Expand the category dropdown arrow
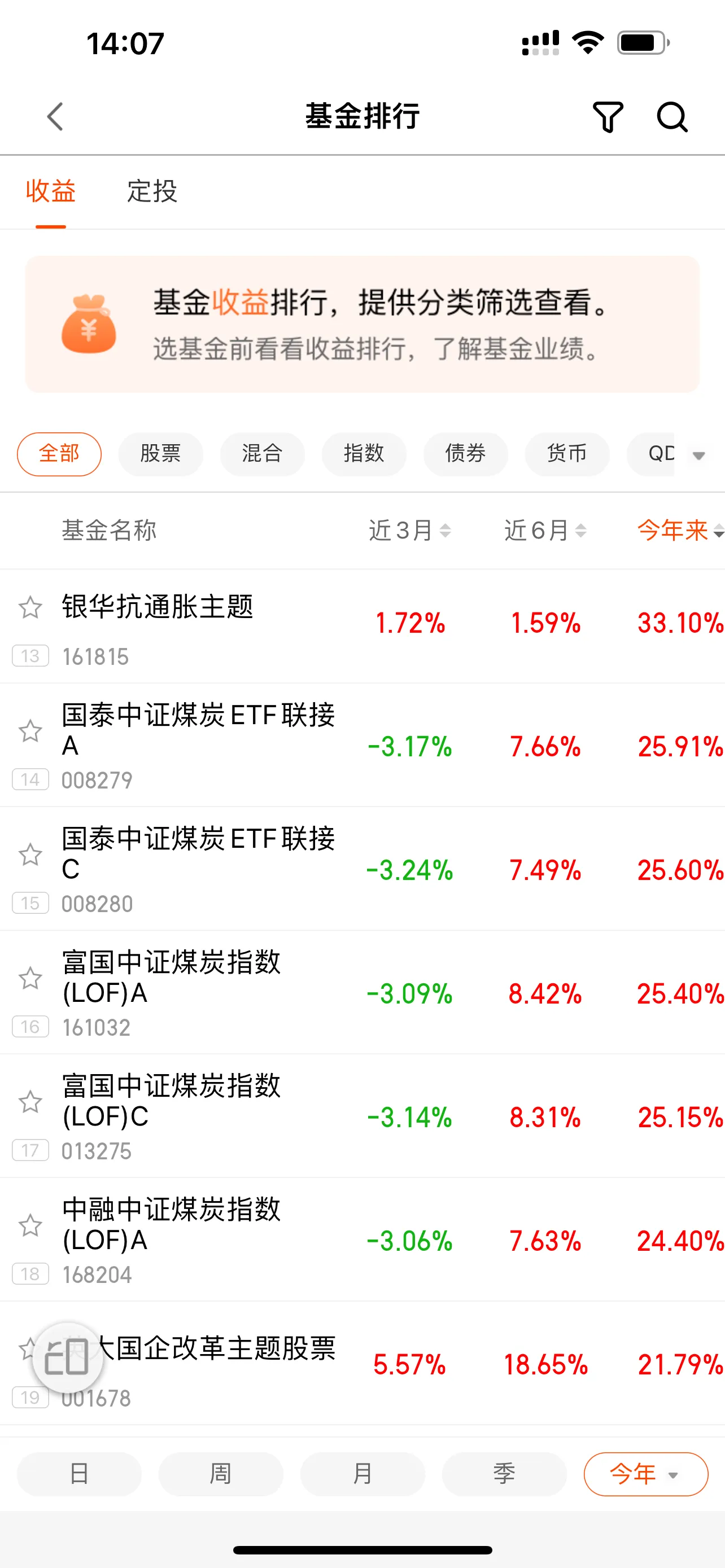725x1568 pixels. click(699, 455)
